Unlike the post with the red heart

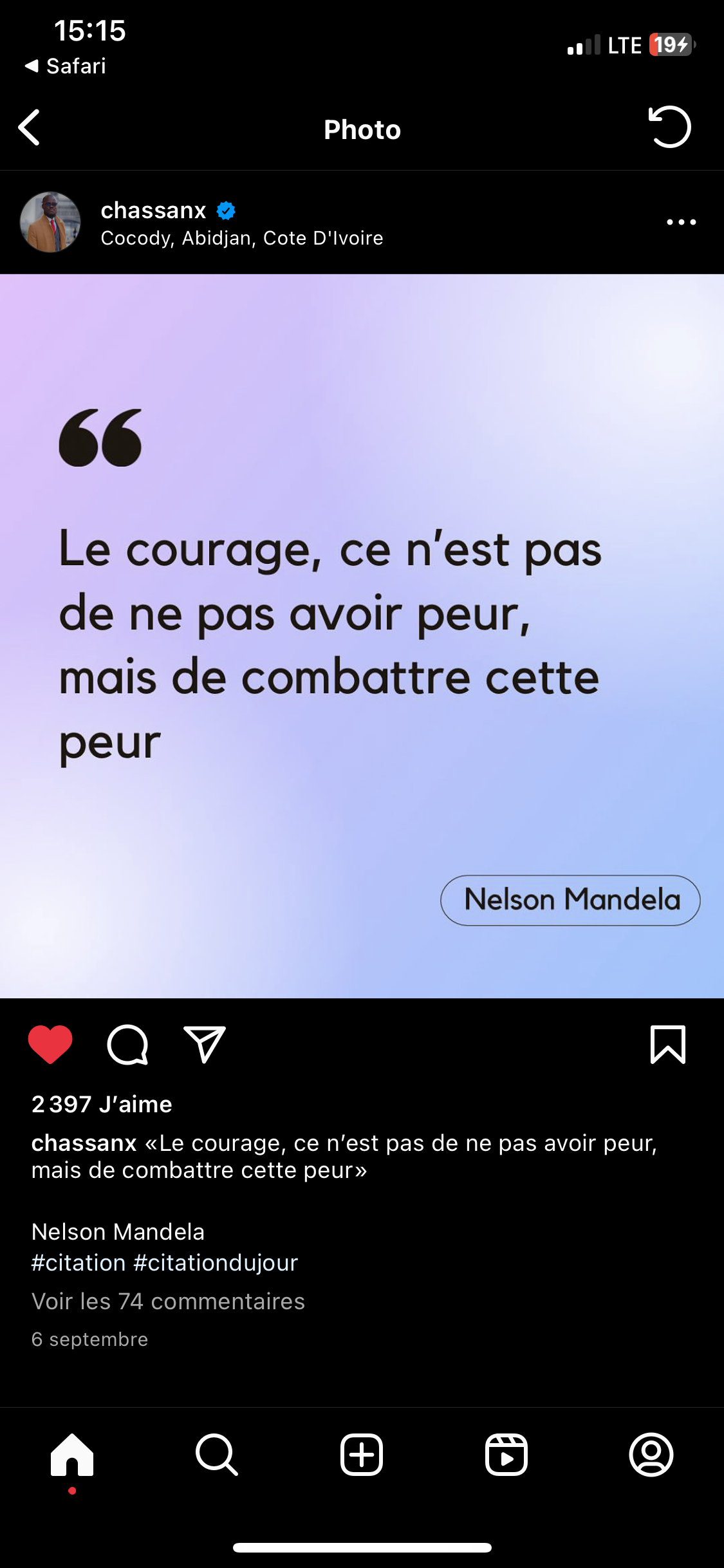pyautogui.click(x=50, y=1044)
